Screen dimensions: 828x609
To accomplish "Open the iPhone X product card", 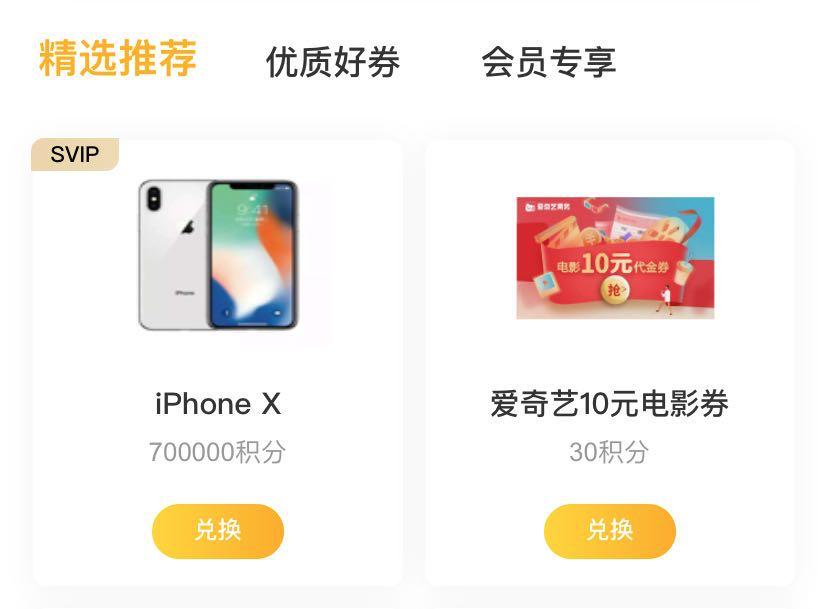I will (x=218, y=300).
